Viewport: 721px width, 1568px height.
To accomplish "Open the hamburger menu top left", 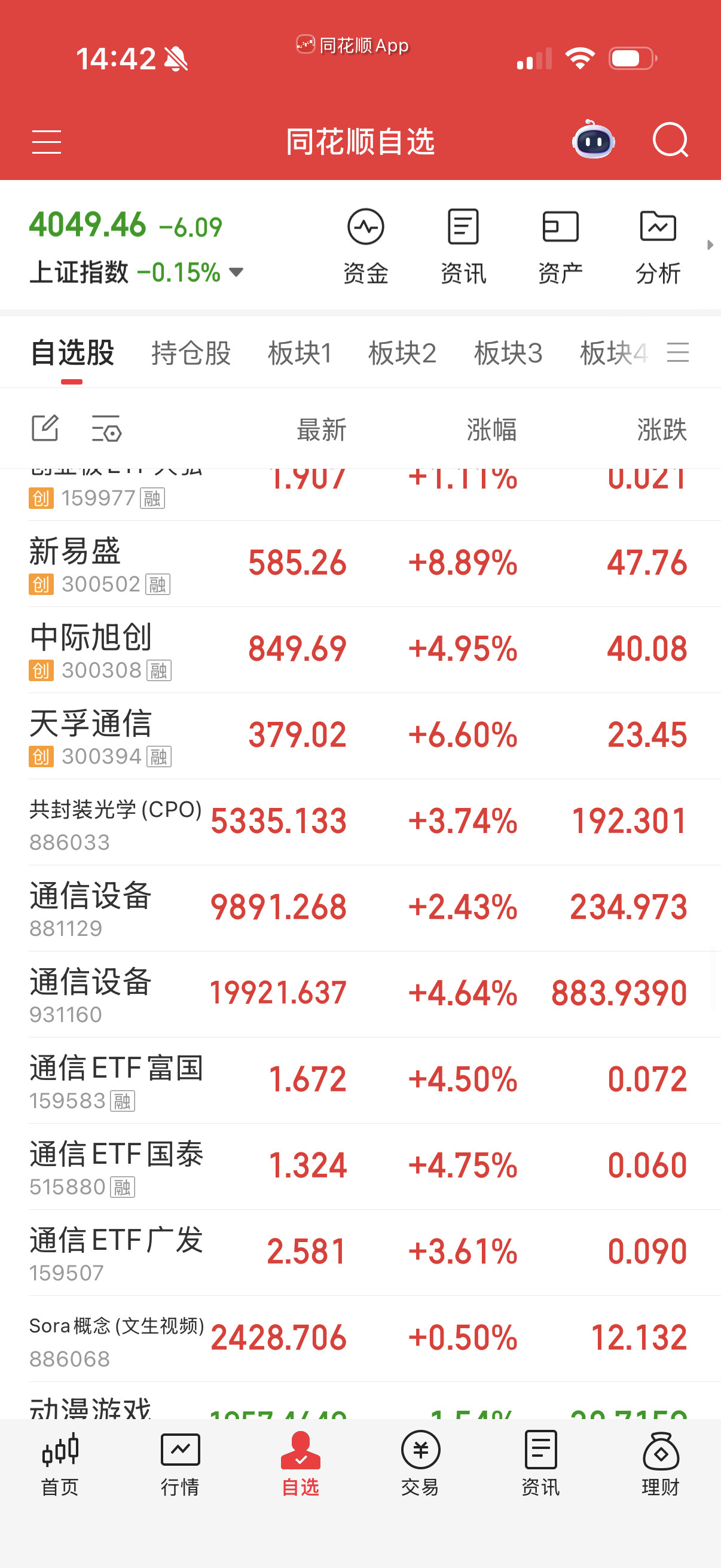I will click(46, 141).
